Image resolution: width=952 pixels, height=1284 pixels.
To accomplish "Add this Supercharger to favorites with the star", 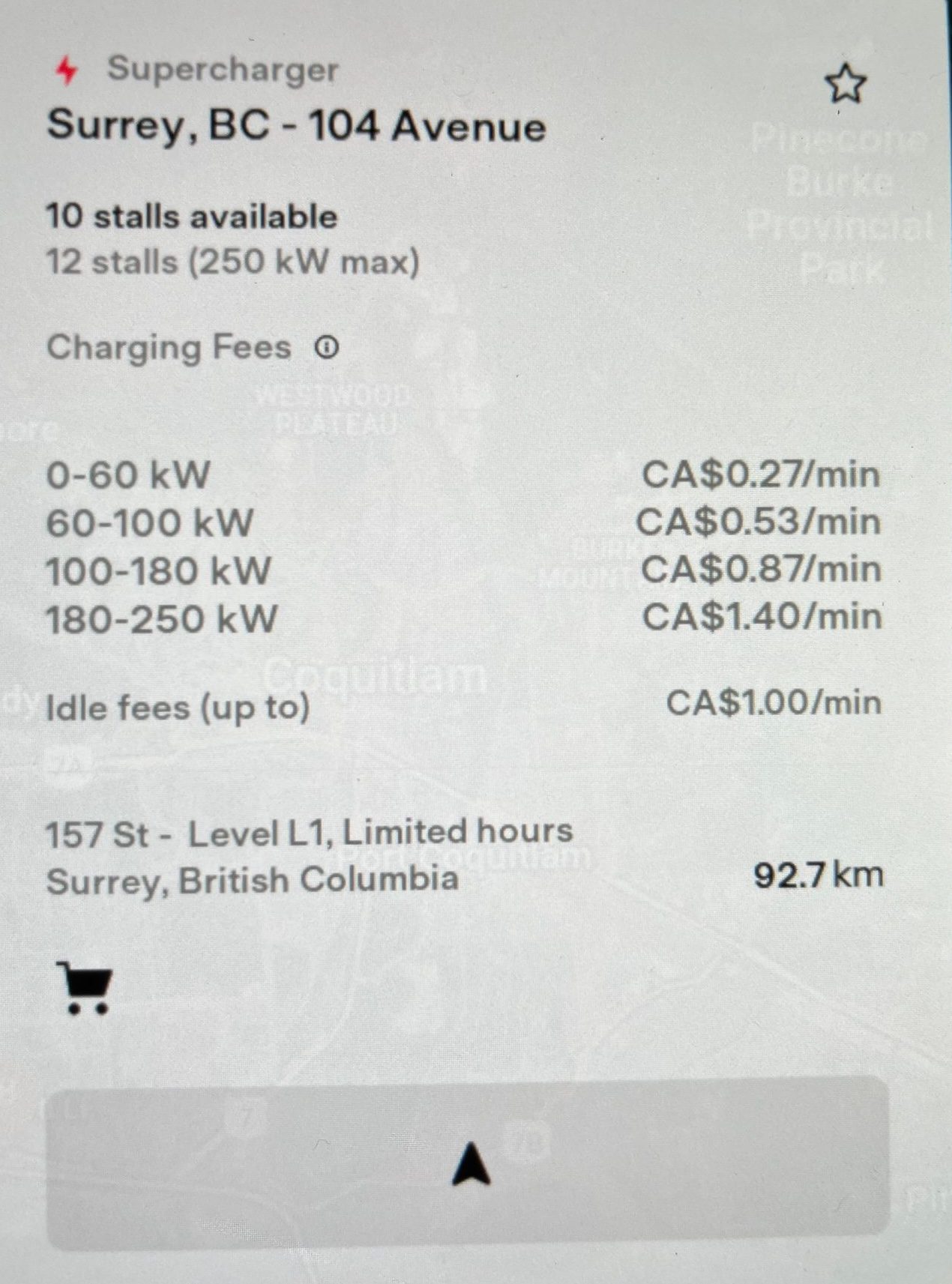I will (845, 85).
